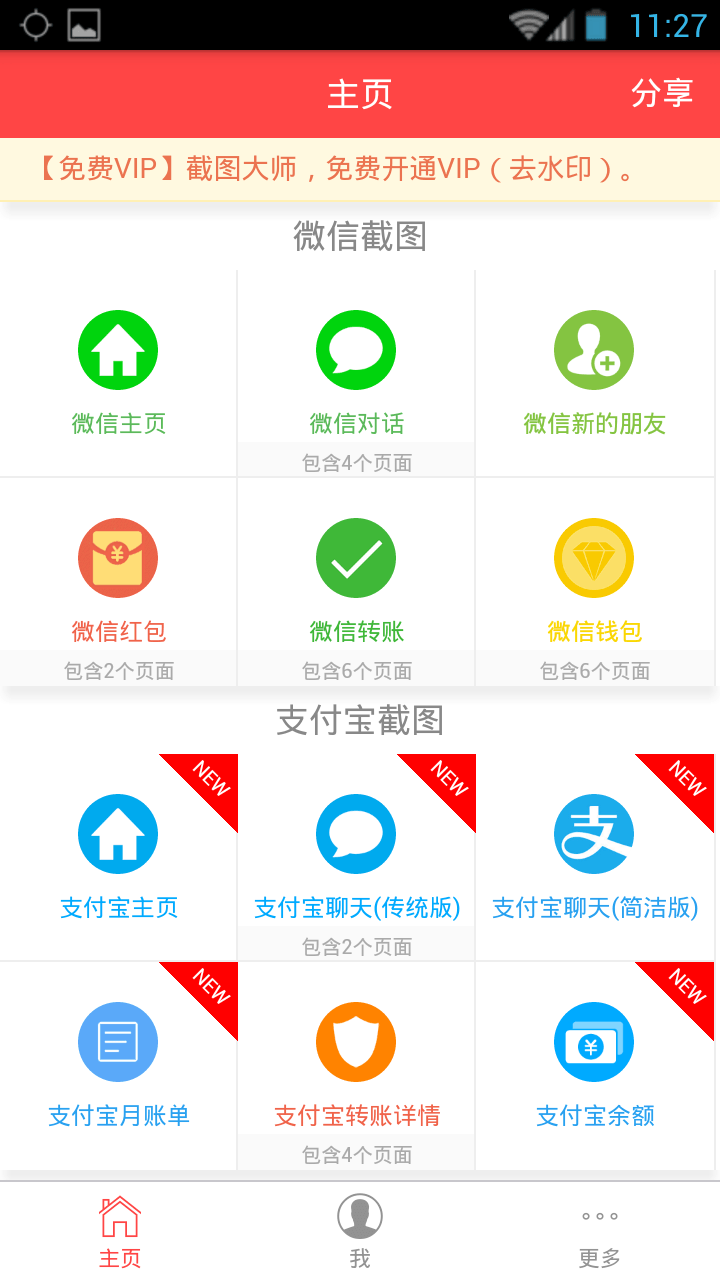Tap the 支付宝主页 Alipay homepage icon

click(x=118, y=833)
